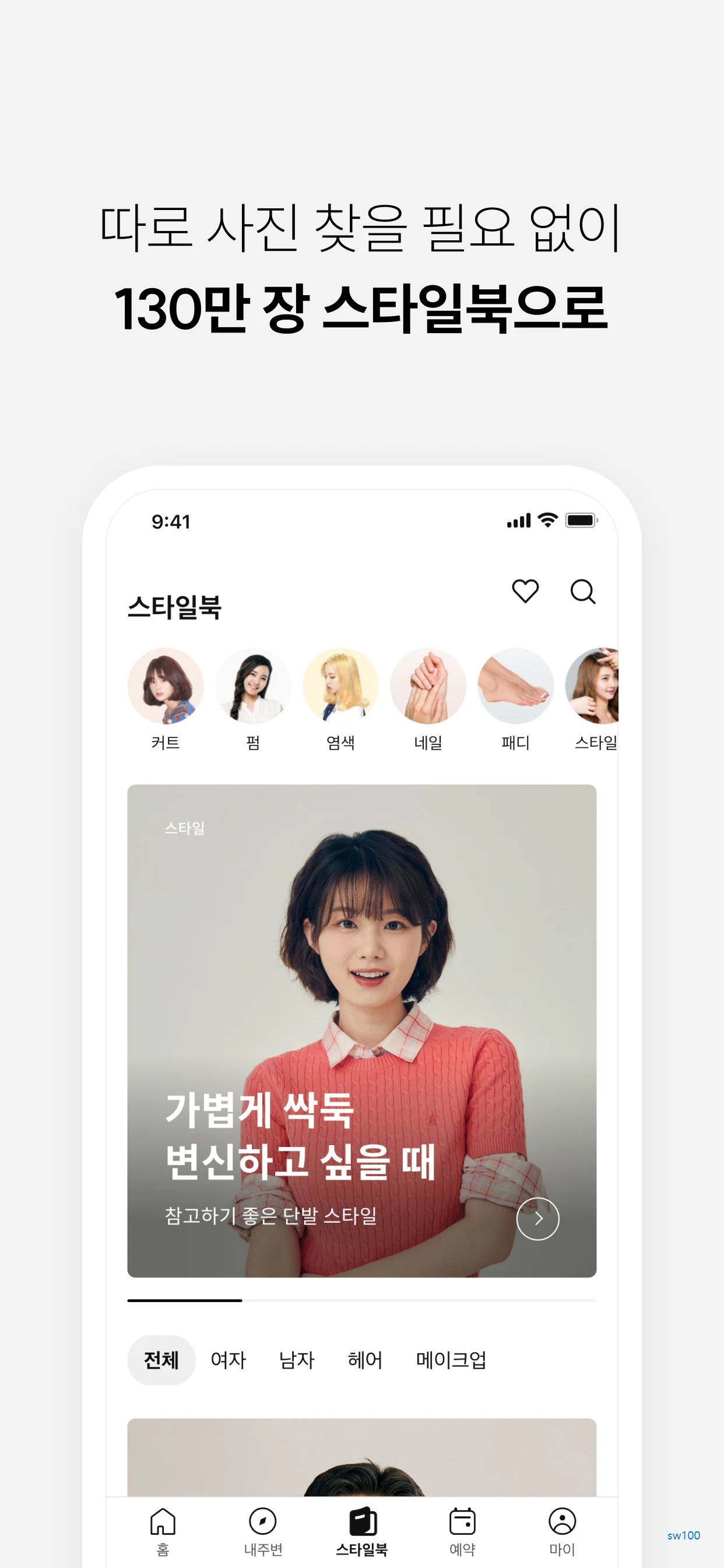Select the 전체 filter chip
Screen dimensions: 724x1568
coord(161,1360)
